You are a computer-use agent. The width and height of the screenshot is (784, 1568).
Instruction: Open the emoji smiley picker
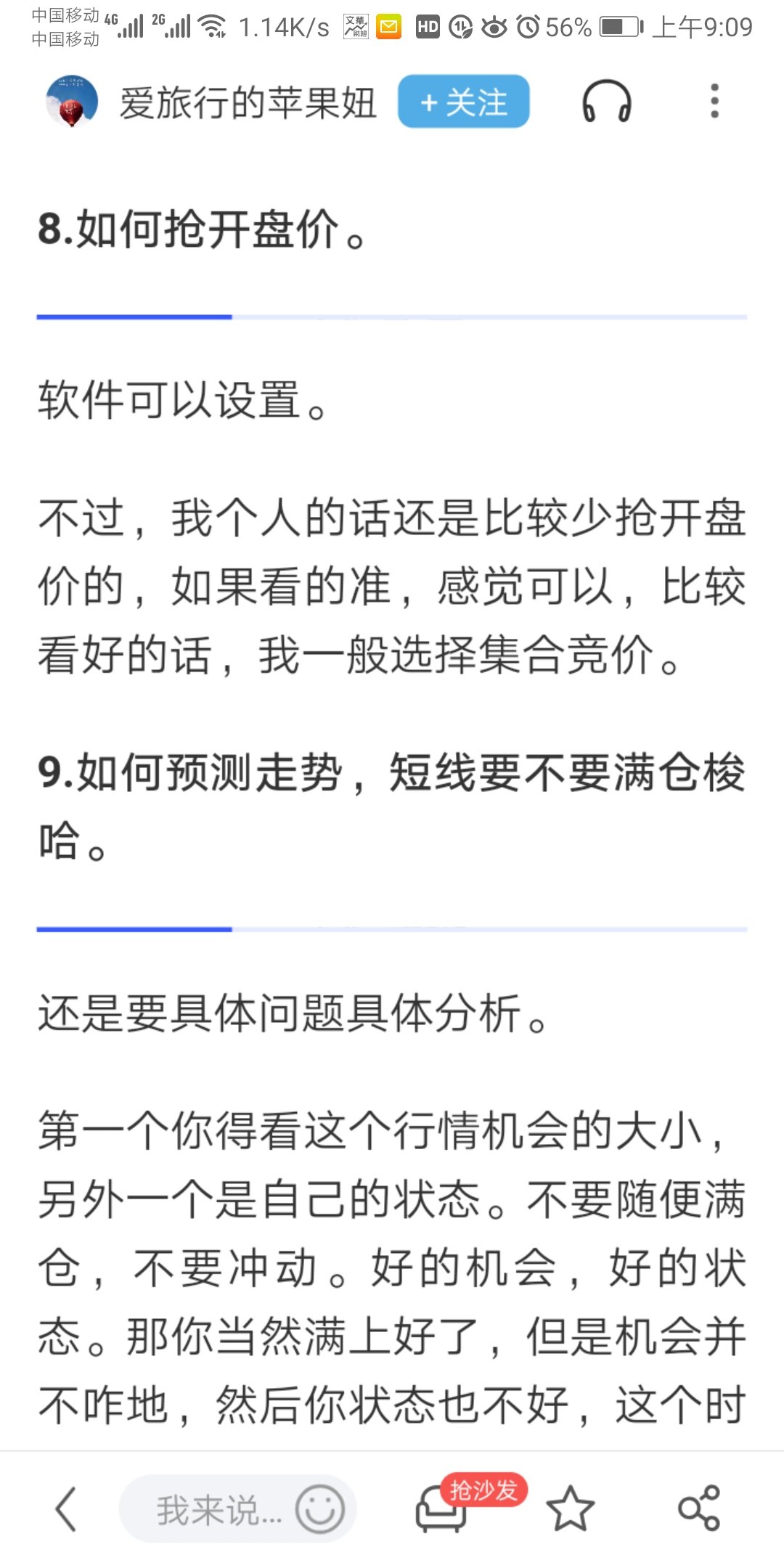(319, 1509)
